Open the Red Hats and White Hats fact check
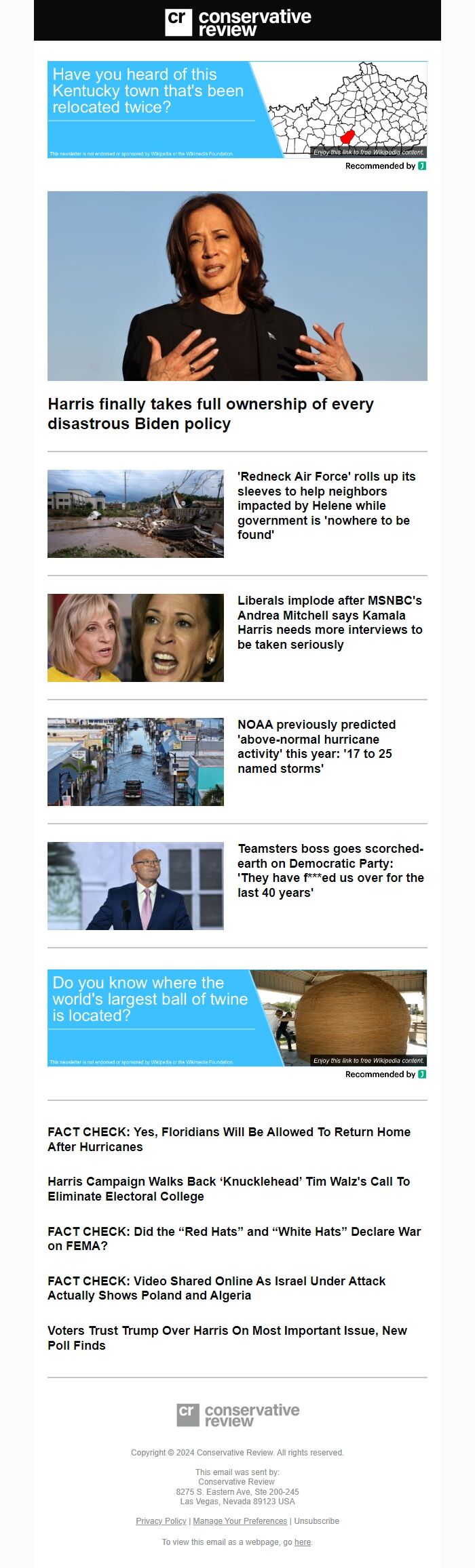 pyautogui.click(x=234, y=1238)
